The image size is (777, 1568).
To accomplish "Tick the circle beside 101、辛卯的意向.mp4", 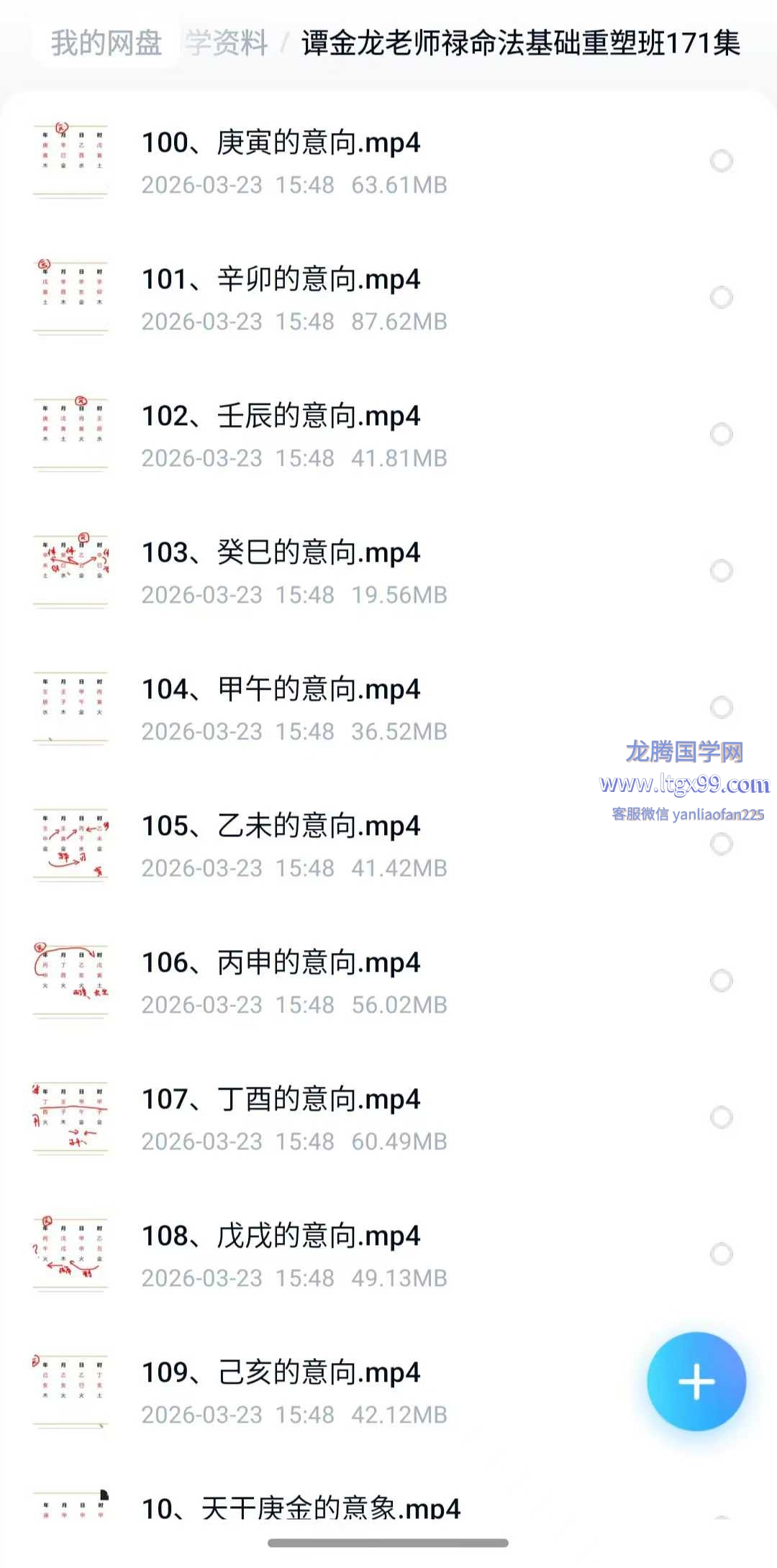I will tap(721, 297).
